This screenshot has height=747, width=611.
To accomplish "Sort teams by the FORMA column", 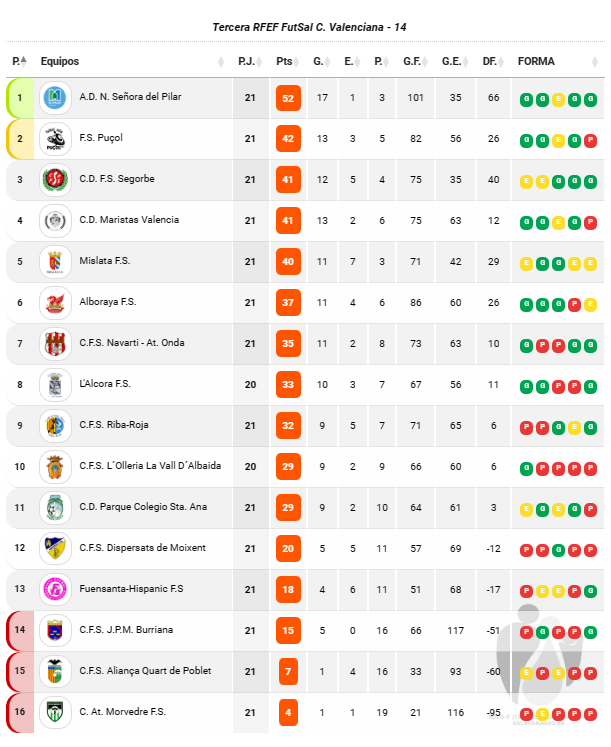I will [558, 61].
